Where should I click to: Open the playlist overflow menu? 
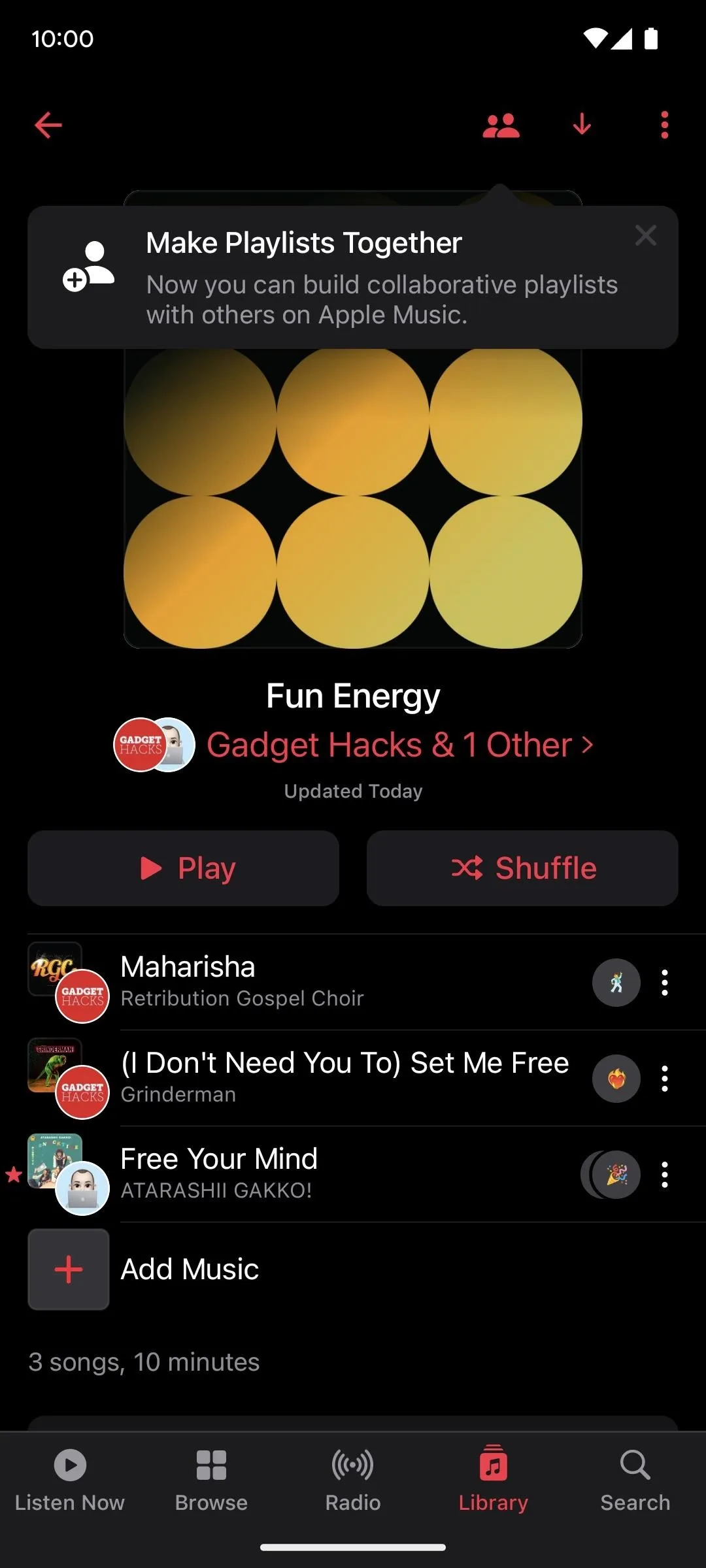pos(664,125)
